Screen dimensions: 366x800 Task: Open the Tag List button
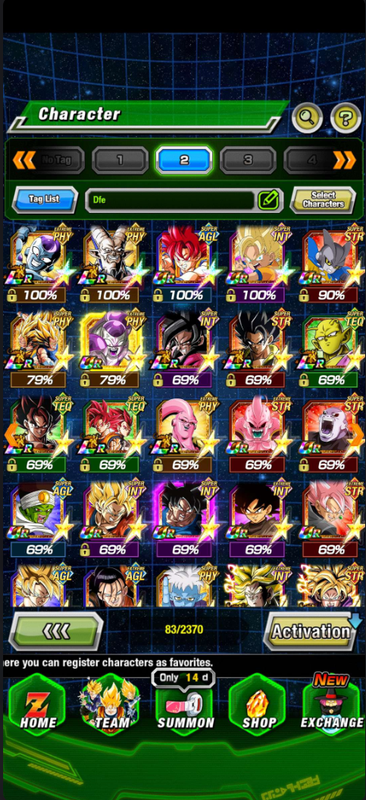coord(45,199)
